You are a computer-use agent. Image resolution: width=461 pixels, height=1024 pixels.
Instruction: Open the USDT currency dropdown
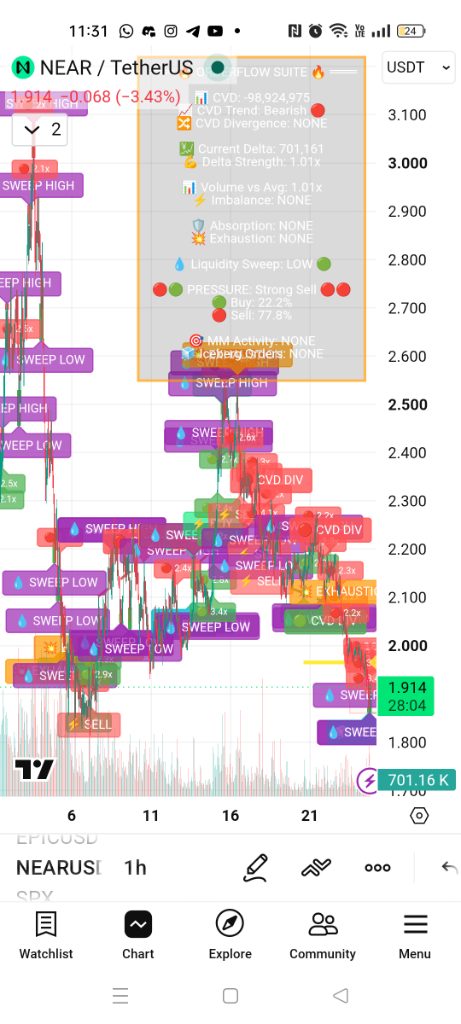point(419,67)
